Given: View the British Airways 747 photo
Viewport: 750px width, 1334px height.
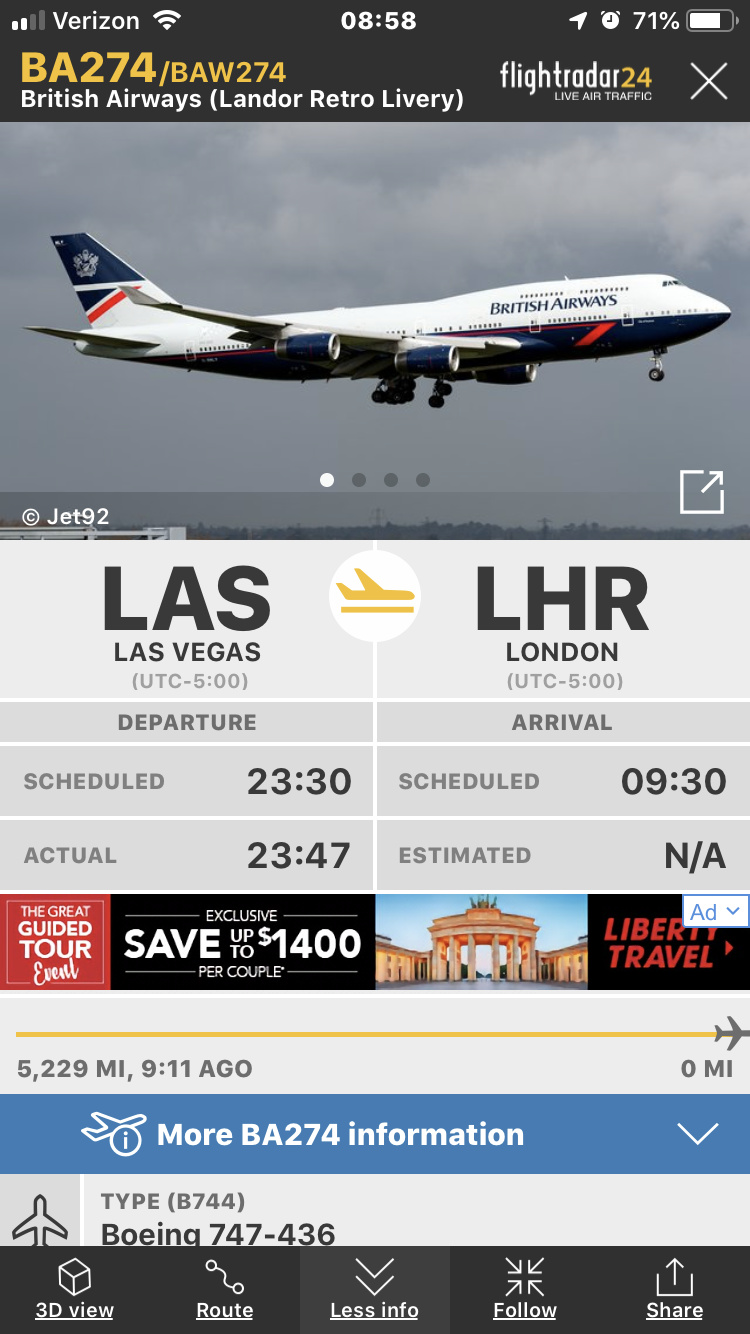Looking at the screenshot, I should pyautogui.click(x=375, y=320).
